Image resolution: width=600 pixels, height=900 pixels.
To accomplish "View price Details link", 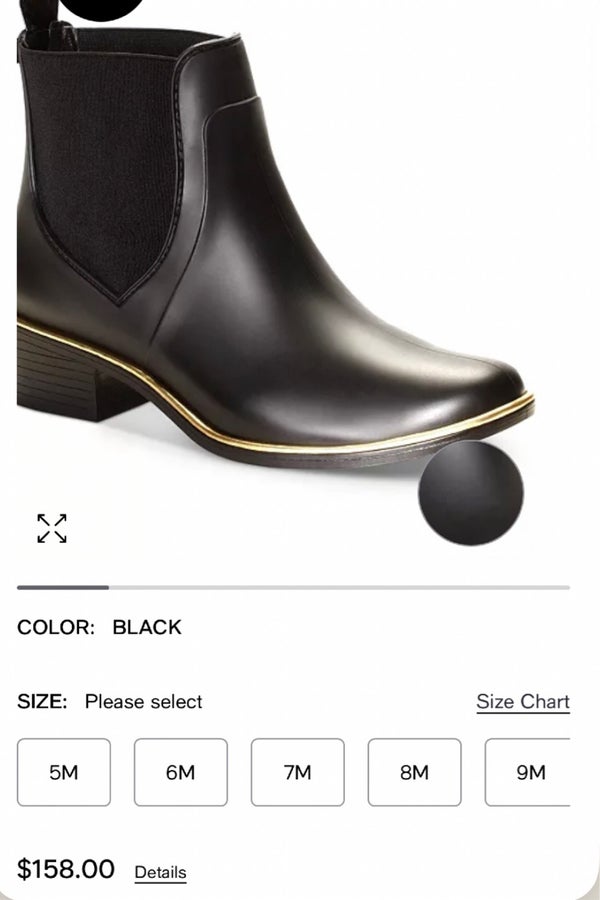I will click(160, 872).
